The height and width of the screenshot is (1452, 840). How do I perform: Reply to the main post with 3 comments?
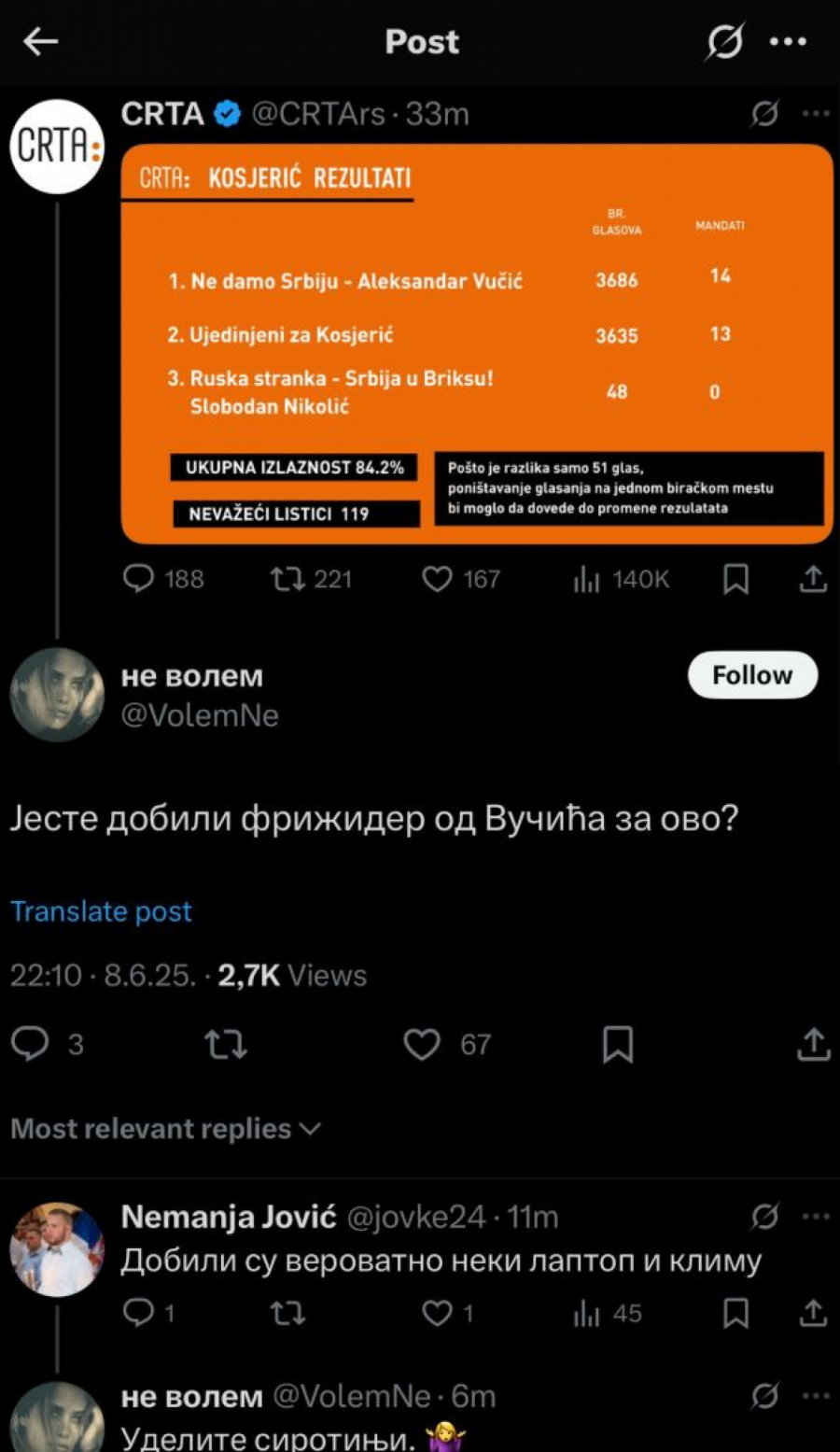[x=31, y=1044]
